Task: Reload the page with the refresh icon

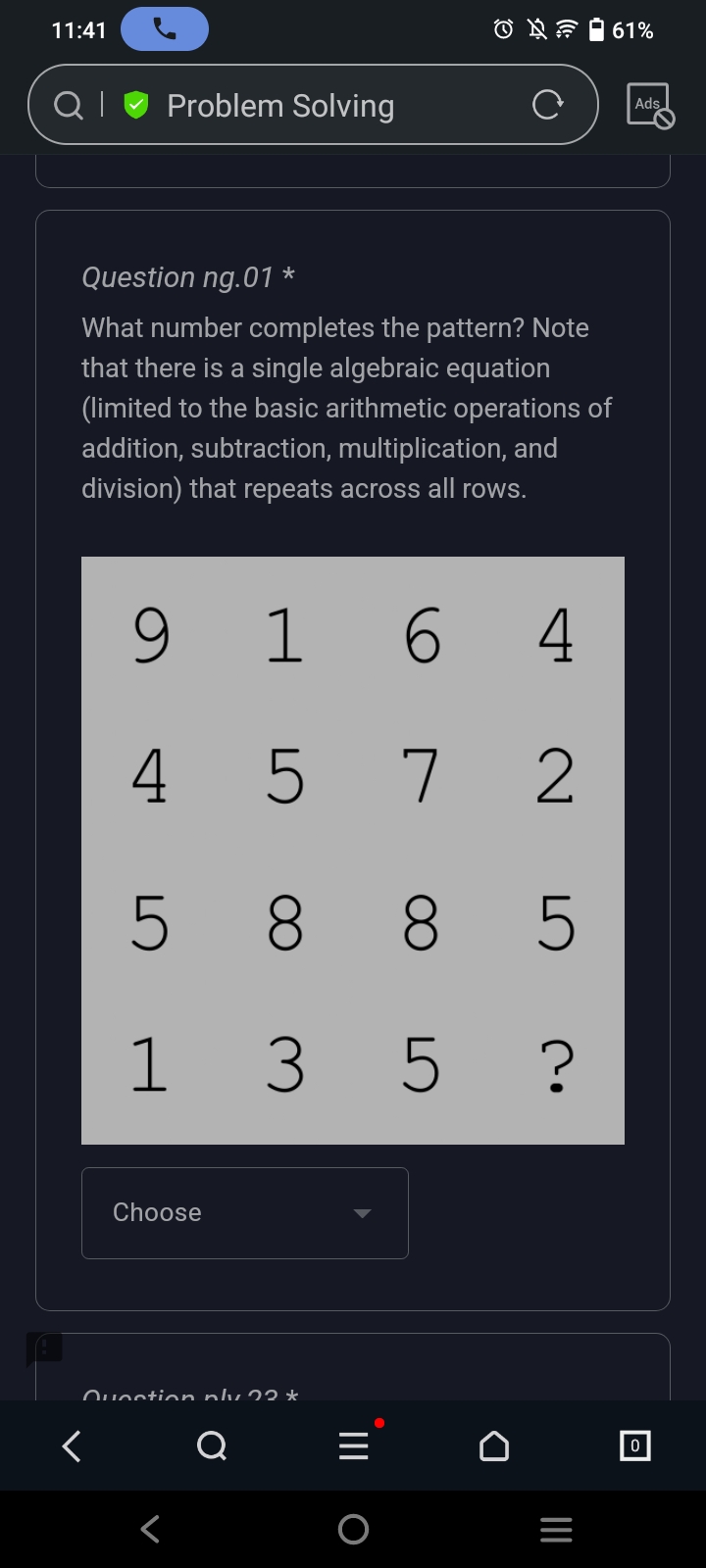Action: 547,105
